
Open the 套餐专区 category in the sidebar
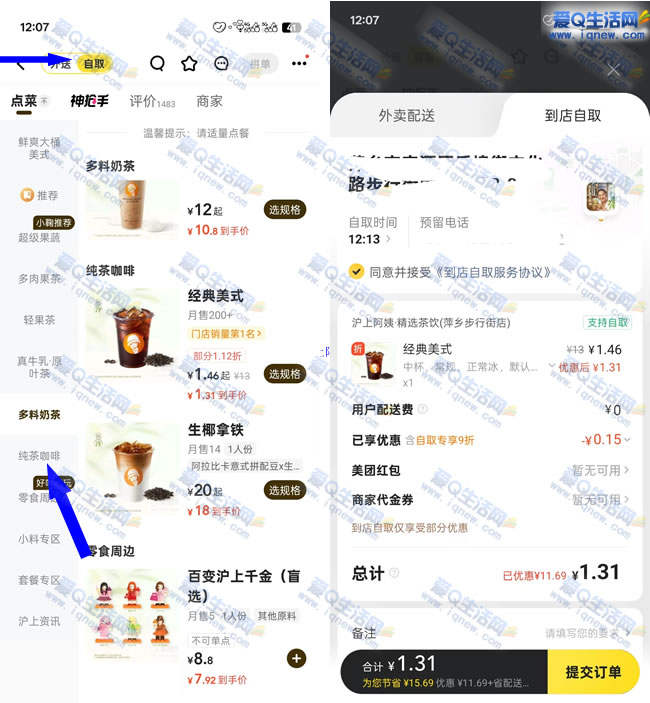point(39,580)
